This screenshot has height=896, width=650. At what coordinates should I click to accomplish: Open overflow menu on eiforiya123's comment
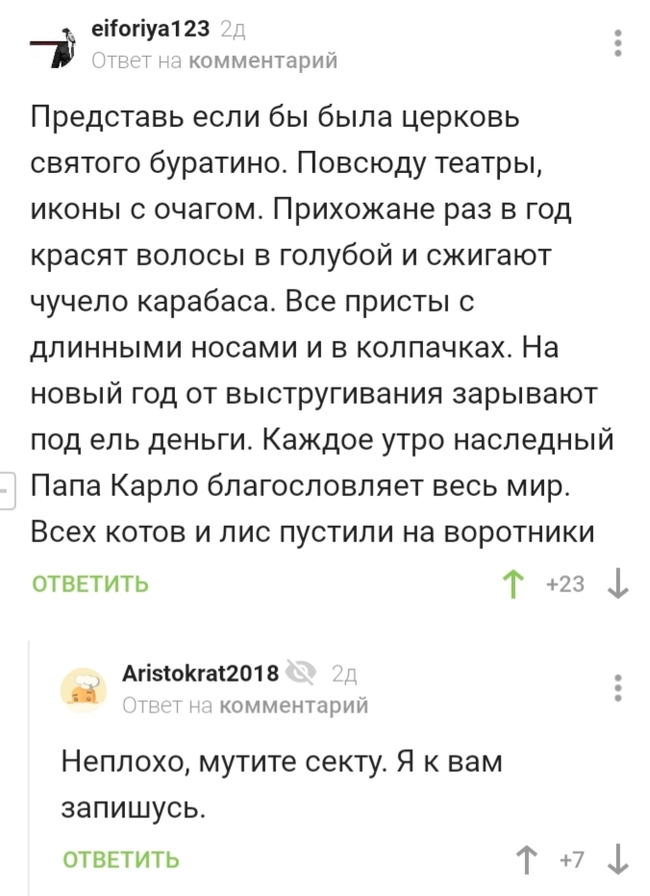pyautogui.click(x=617, y=43)
